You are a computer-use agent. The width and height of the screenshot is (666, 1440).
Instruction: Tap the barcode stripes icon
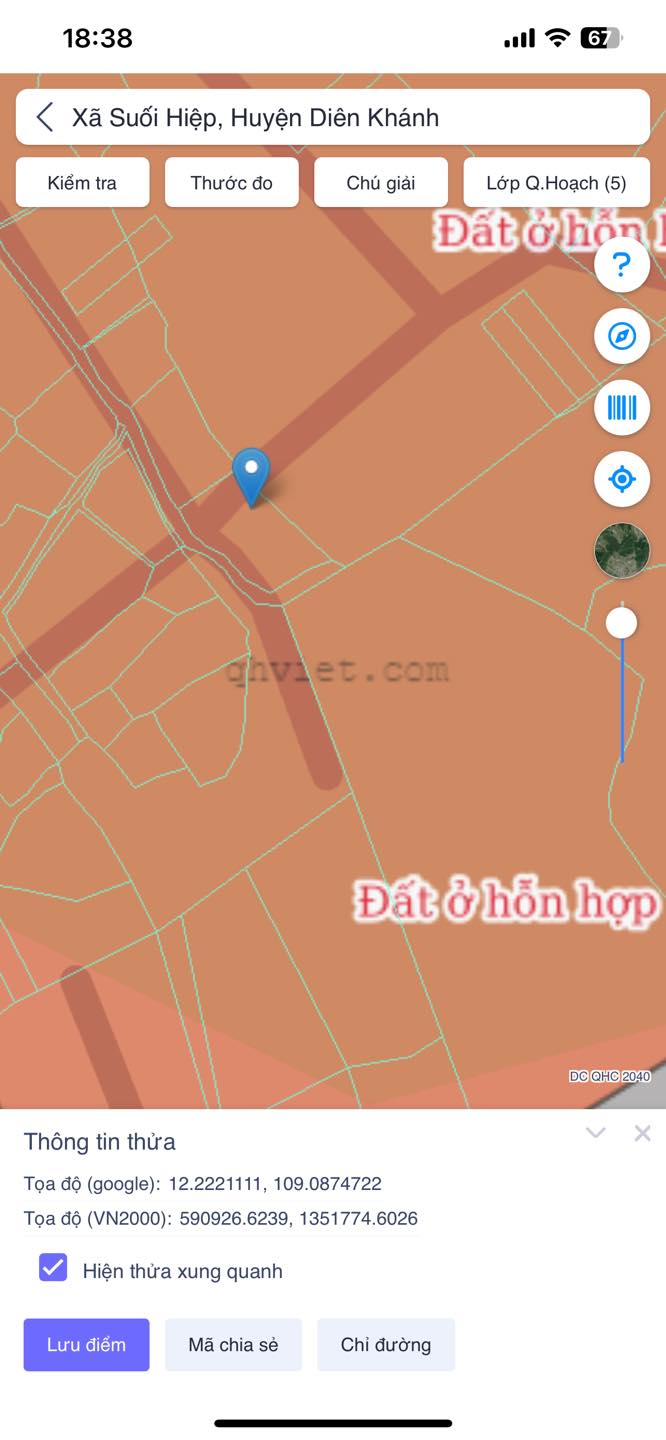[x=622, y=407]
